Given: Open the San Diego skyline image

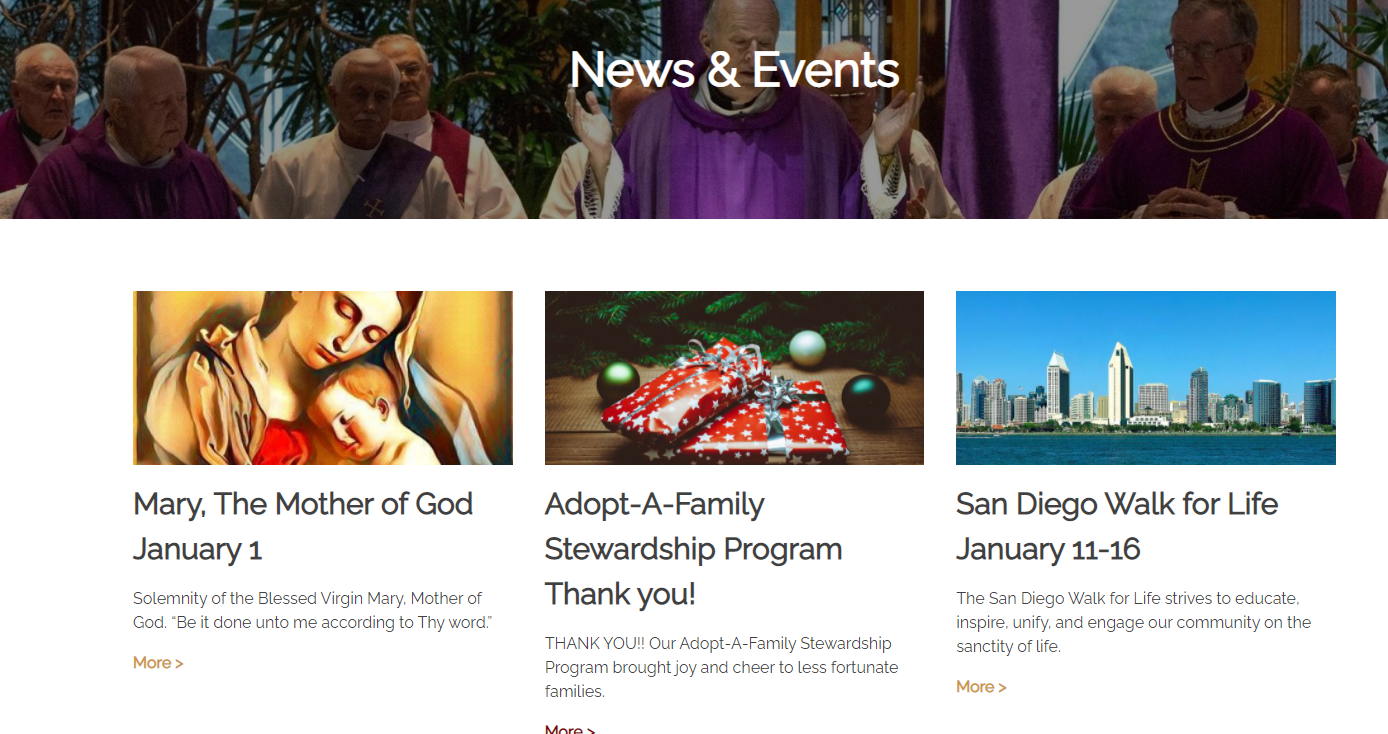Looking at the screenshot, I should [x=1145, y=378].
